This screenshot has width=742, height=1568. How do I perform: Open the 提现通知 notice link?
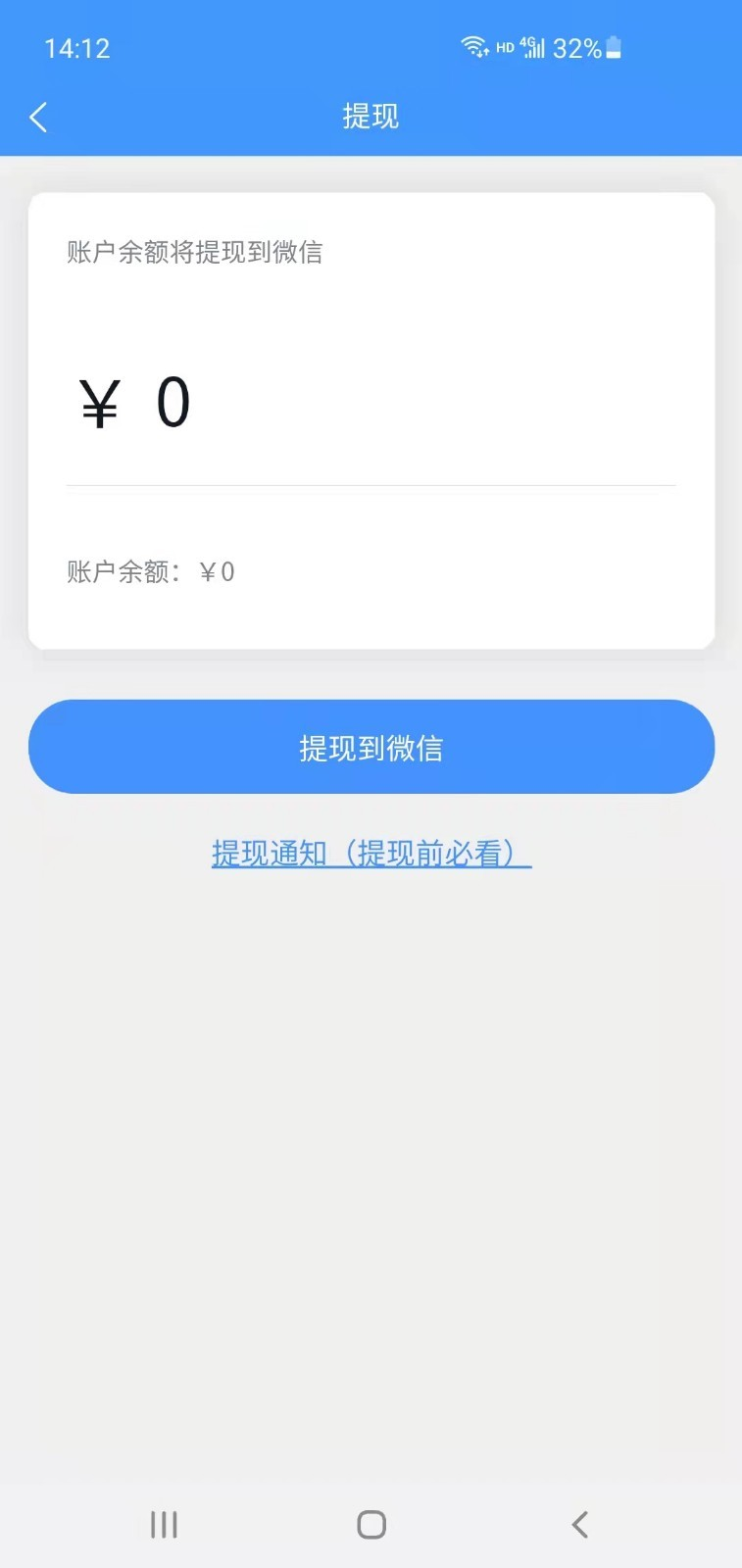371,853
